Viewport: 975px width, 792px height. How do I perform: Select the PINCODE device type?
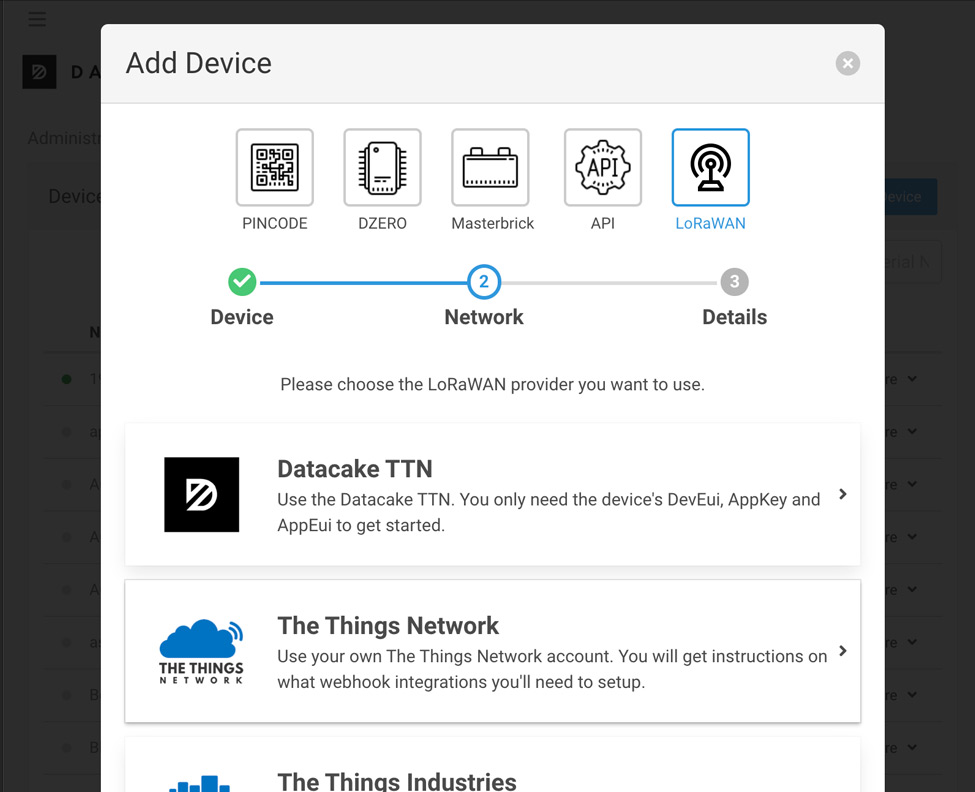[x=274, y=168]
